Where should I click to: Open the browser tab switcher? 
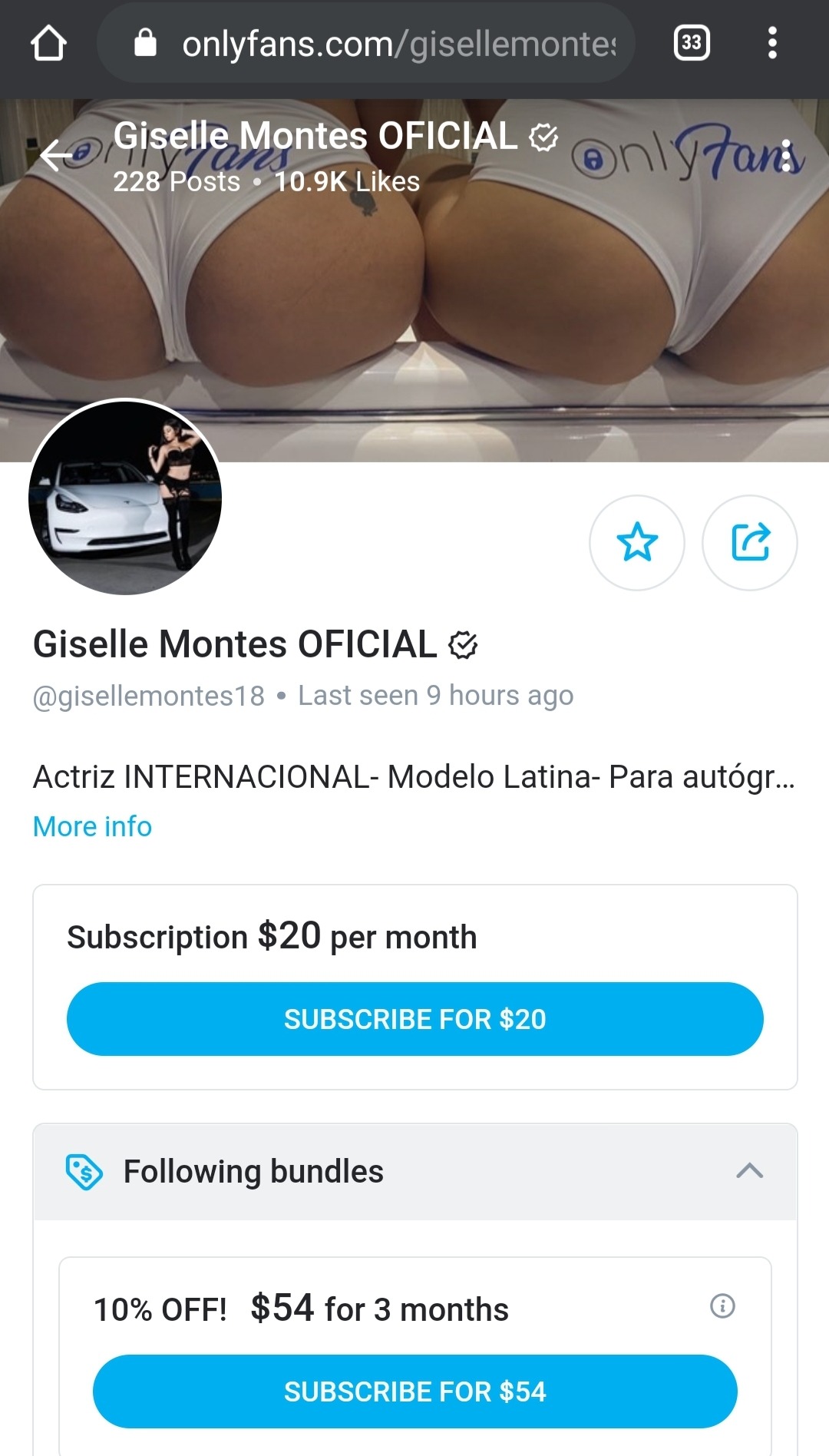tap(691, 43)
